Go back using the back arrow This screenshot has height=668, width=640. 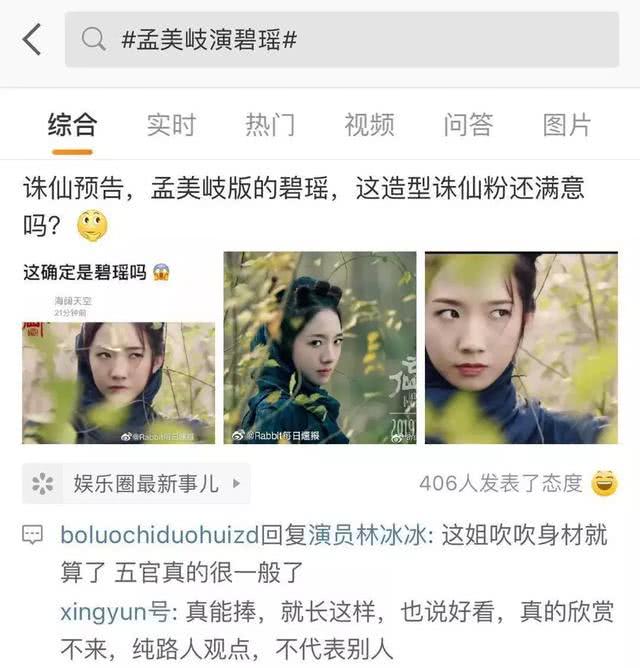[32, 40]
